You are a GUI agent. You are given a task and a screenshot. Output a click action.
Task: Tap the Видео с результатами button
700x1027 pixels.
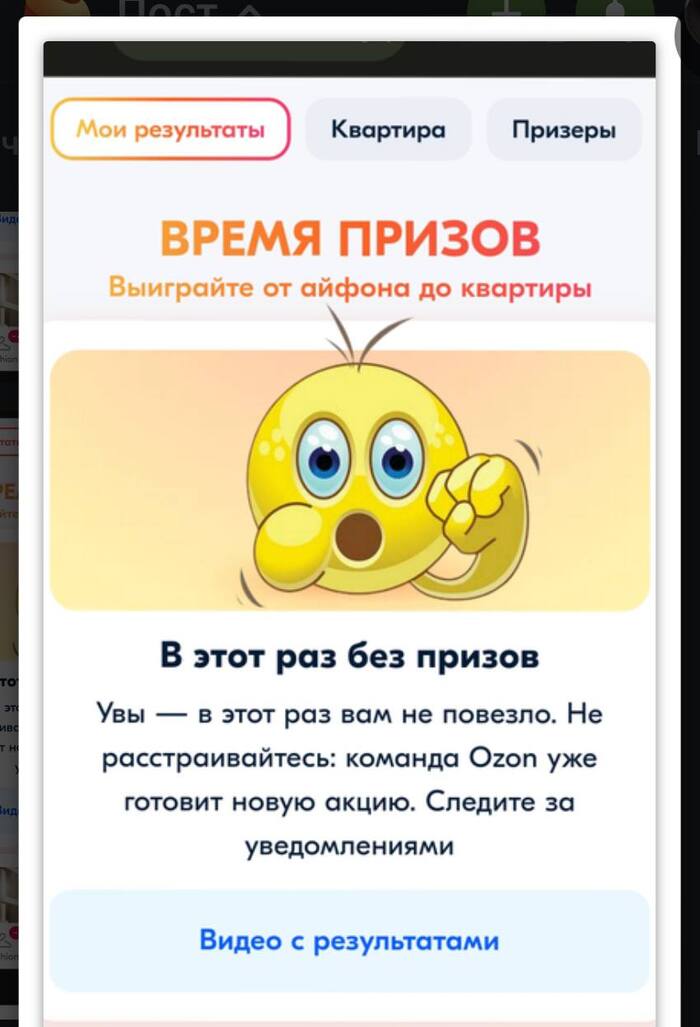(349, 941)
